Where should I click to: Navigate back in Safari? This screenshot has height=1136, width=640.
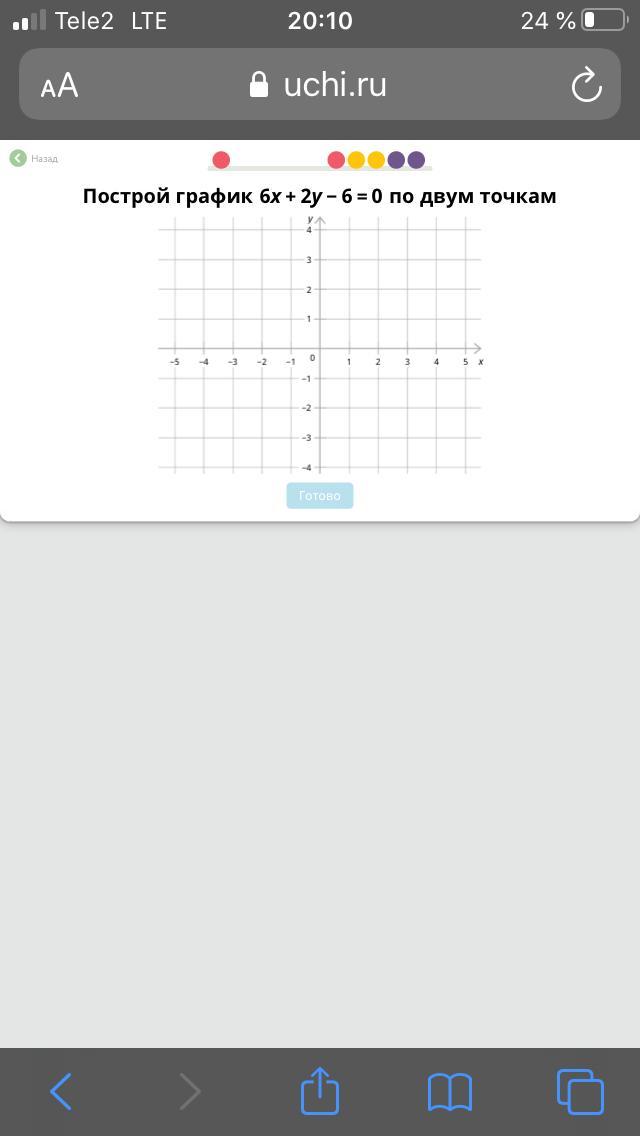coord(61,1091)
